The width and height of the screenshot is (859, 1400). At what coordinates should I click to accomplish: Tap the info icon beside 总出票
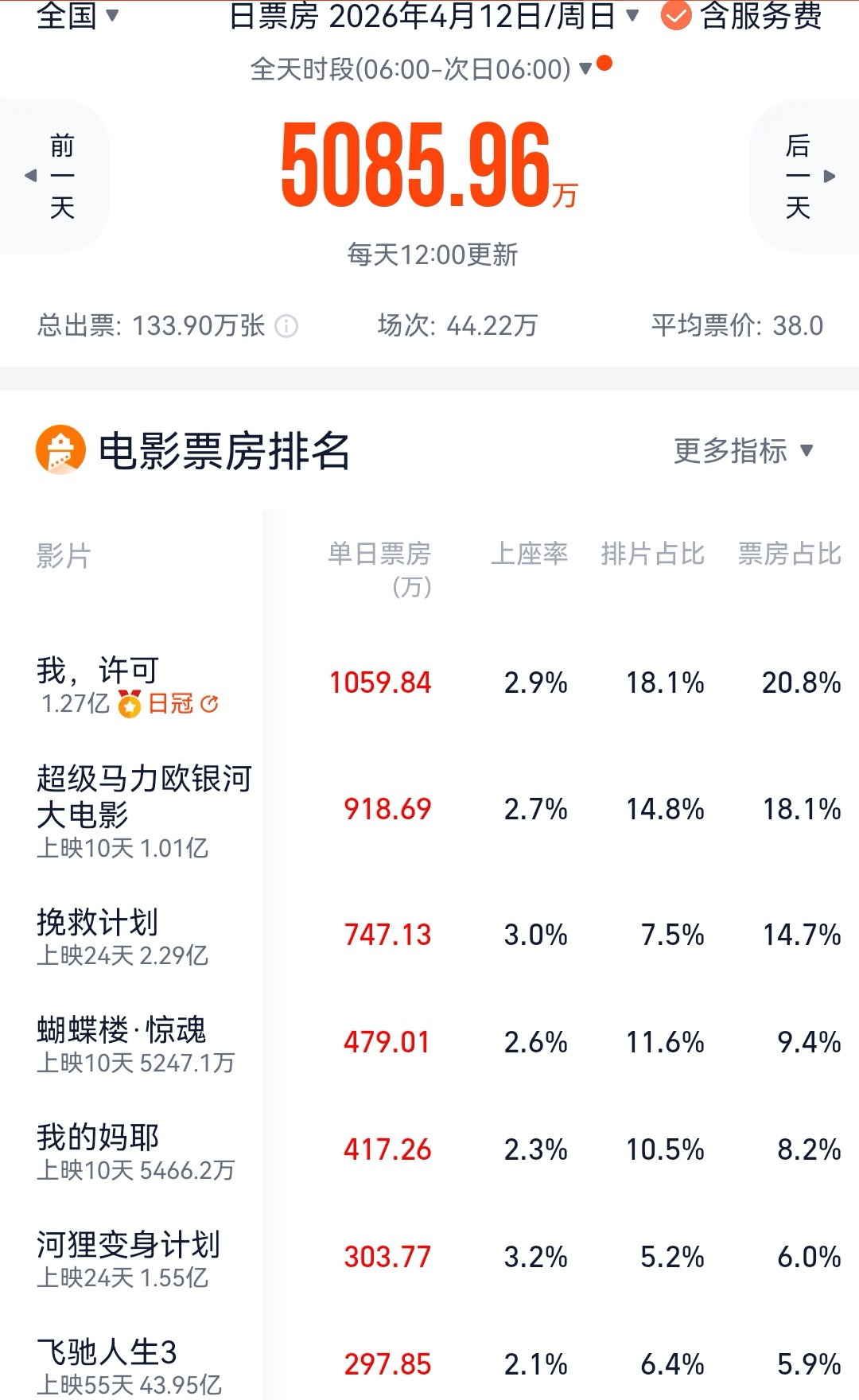(x=286, y=326)
